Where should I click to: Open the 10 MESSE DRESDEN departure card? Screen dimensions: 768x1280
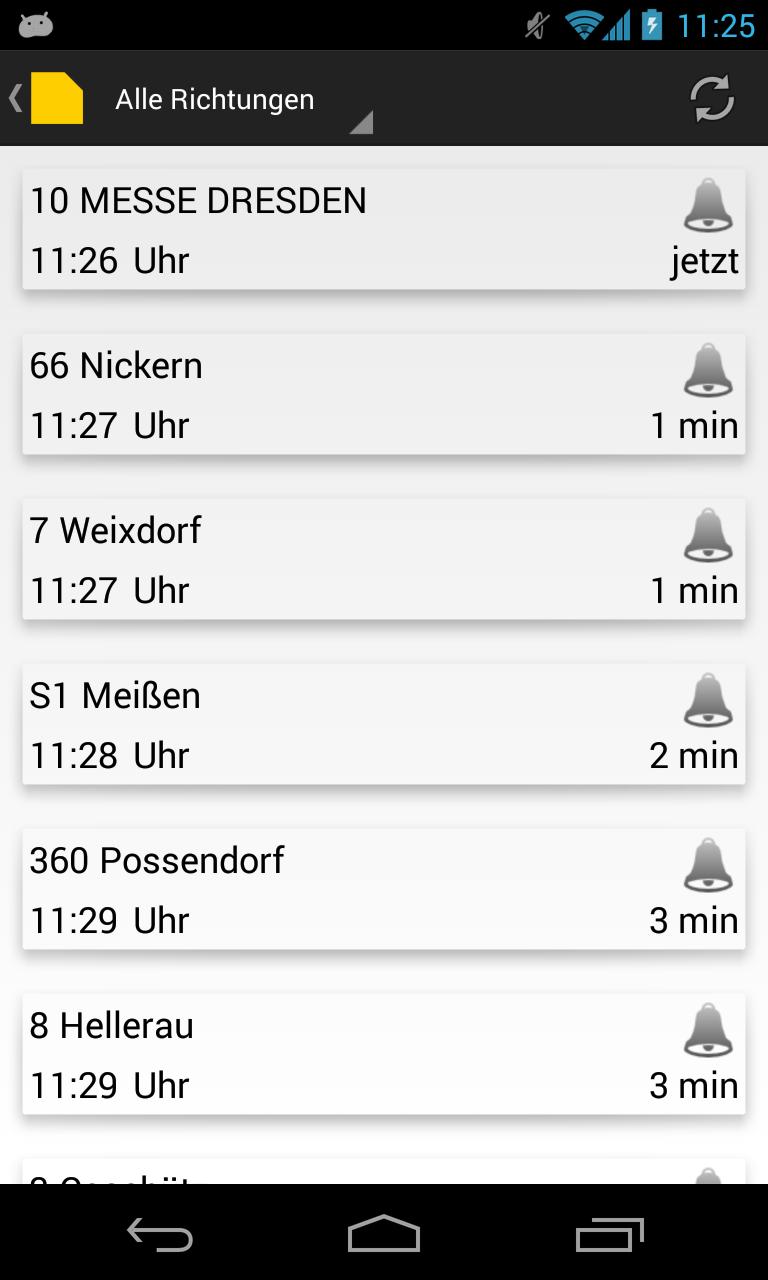point(340,230)
